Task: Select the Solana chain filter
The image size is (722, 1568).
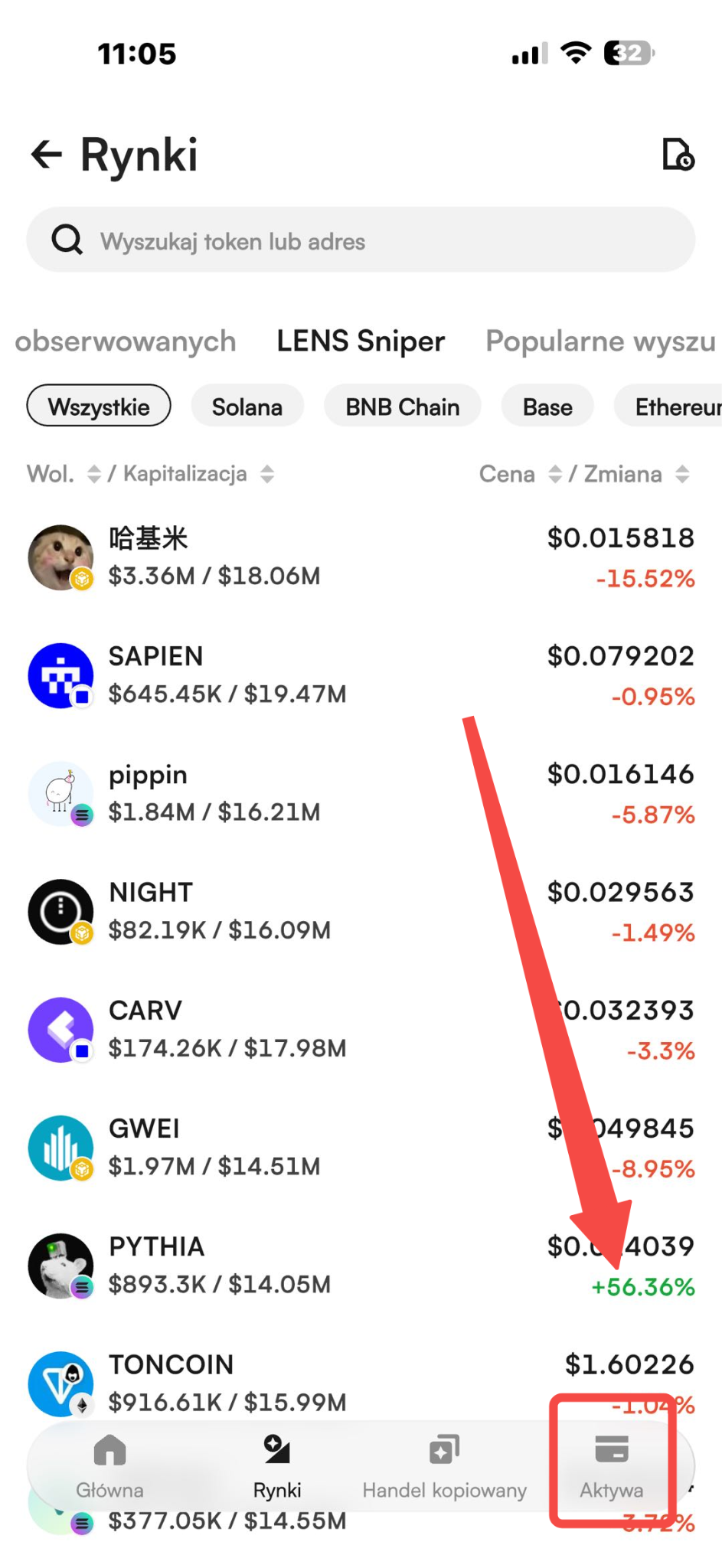Action: [x=247, y=407]
